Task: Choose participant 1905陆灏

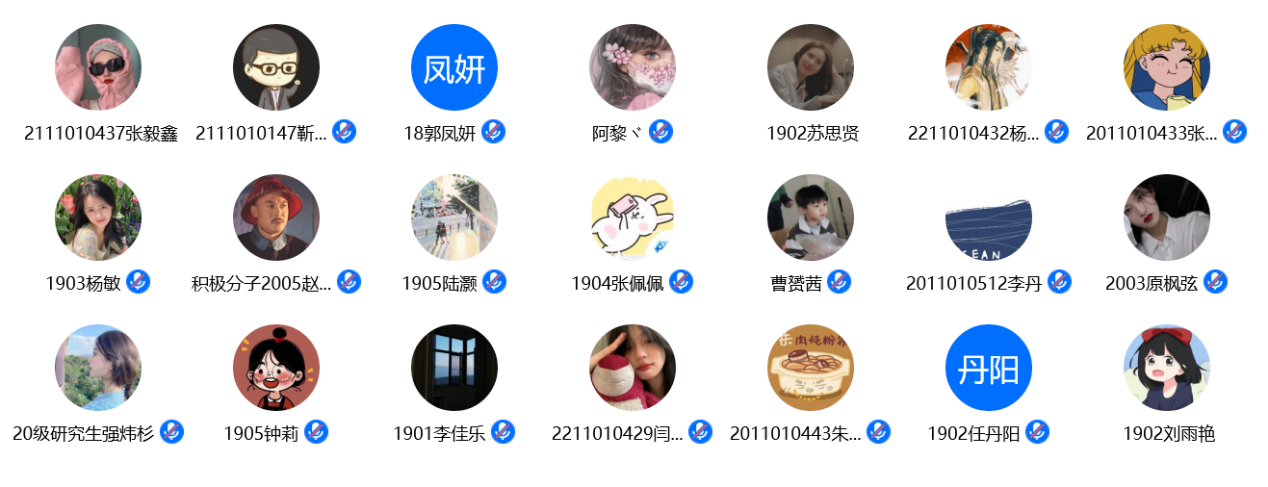Action: tap(454, 218)
